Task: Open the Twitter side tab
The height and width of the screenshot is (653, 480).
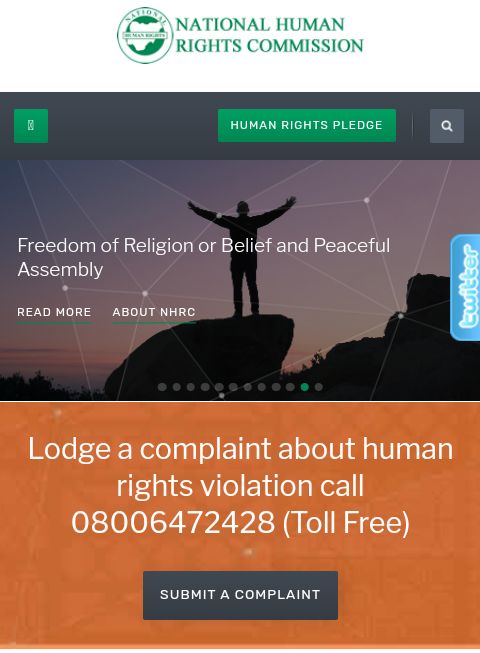Action: click(x=465, y=287)
